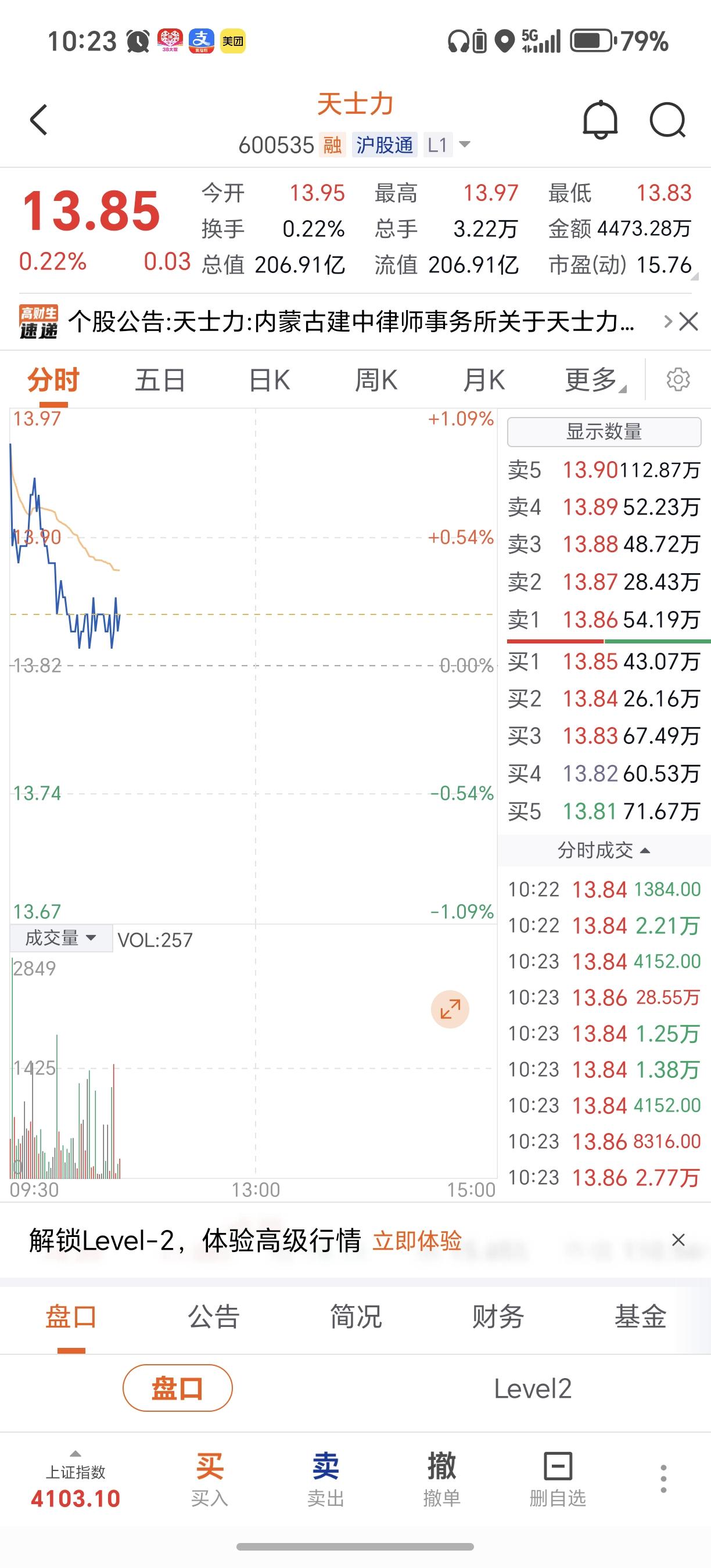
Task: Switch to the 周K chart tab
Action: 376,380
